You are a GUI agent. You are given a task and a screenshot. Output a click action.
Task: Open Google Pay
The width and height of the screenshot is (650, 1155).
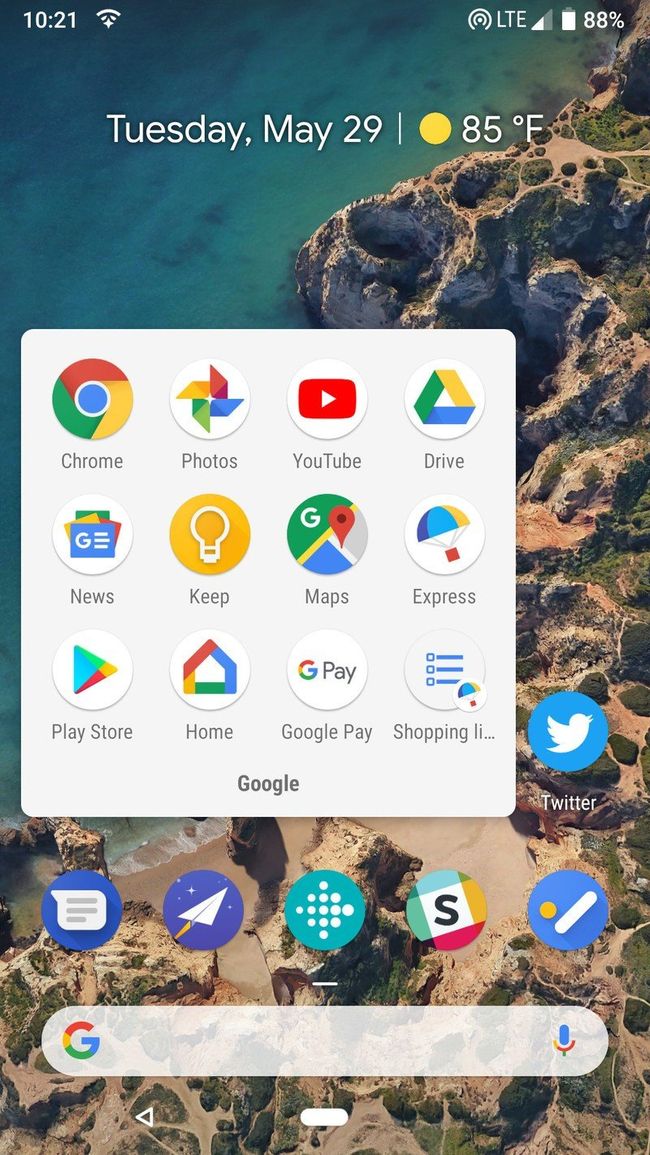tap(327, 670)
